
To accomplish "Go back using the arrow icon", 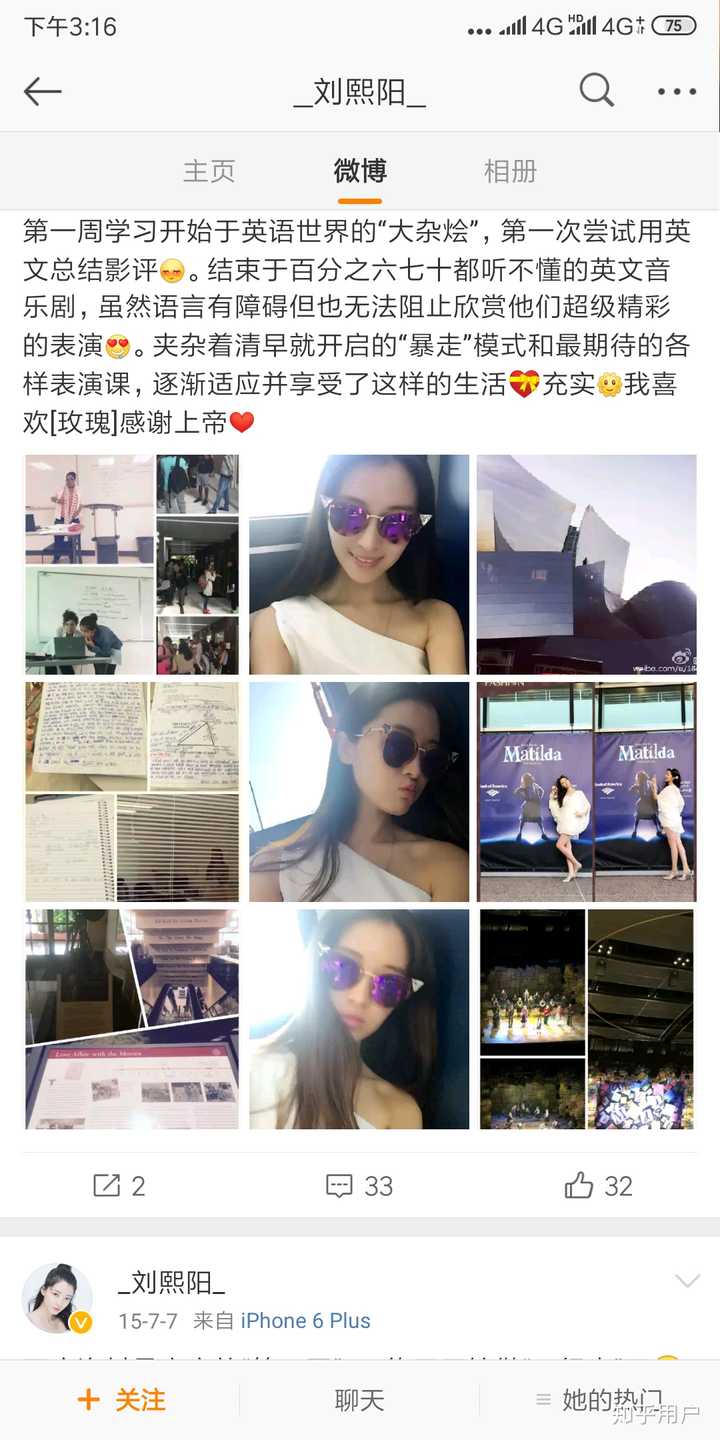I will 42,92.
